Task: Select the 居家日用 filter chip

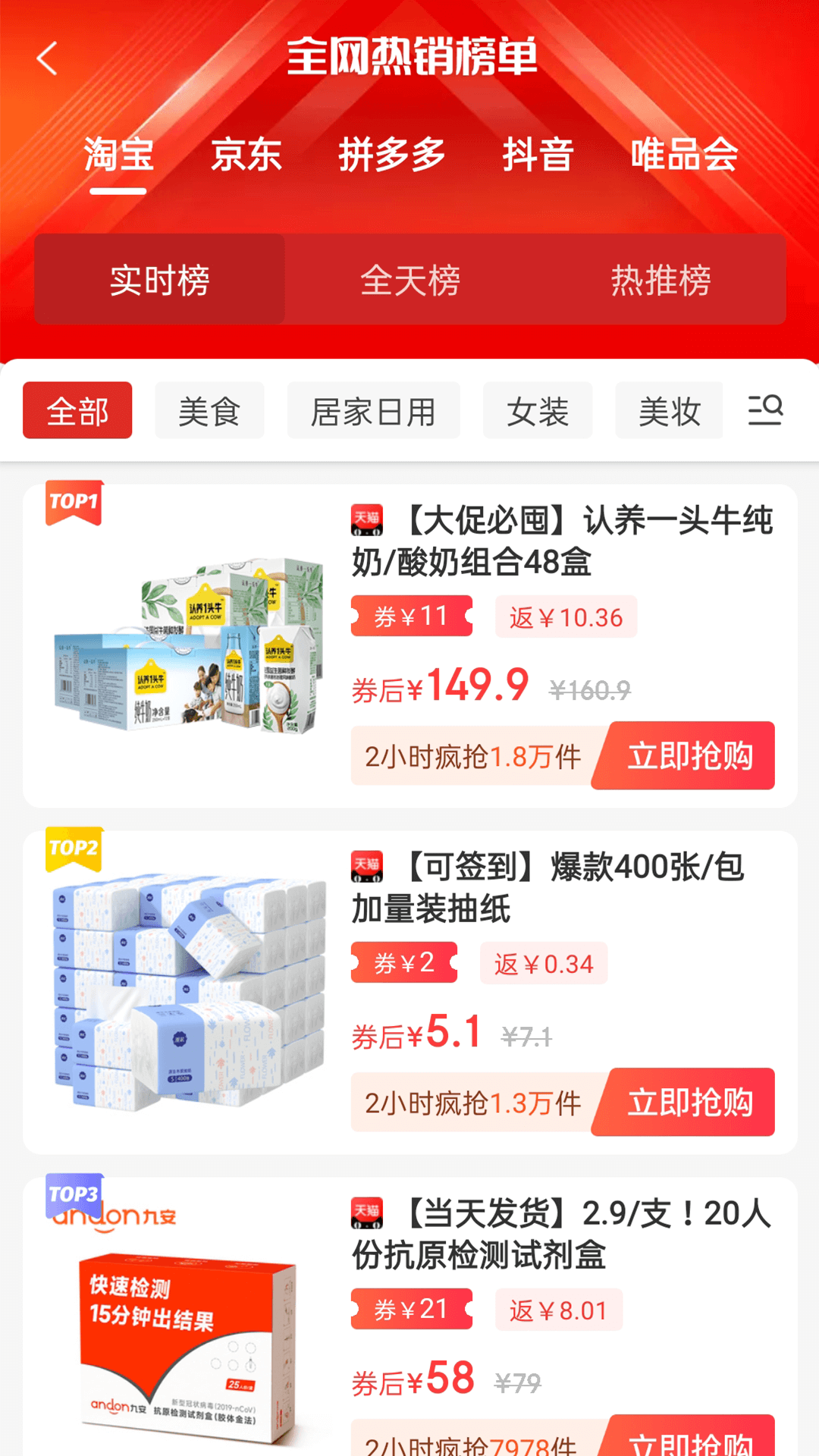Action: [x=373, y=410]
